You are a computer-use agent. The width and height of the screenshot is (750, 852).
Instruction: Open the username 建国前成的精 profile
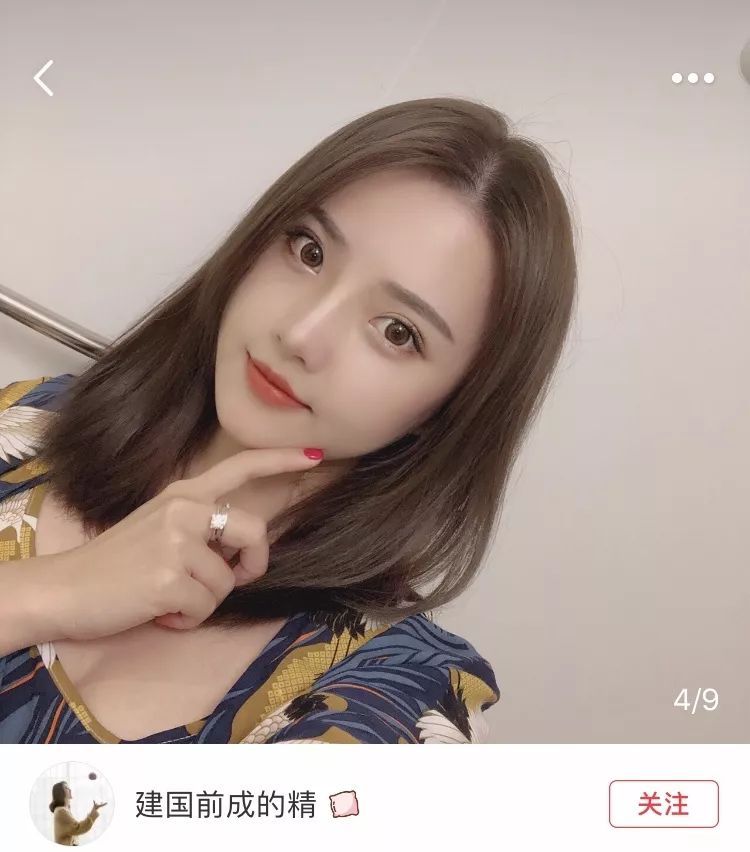226,804
